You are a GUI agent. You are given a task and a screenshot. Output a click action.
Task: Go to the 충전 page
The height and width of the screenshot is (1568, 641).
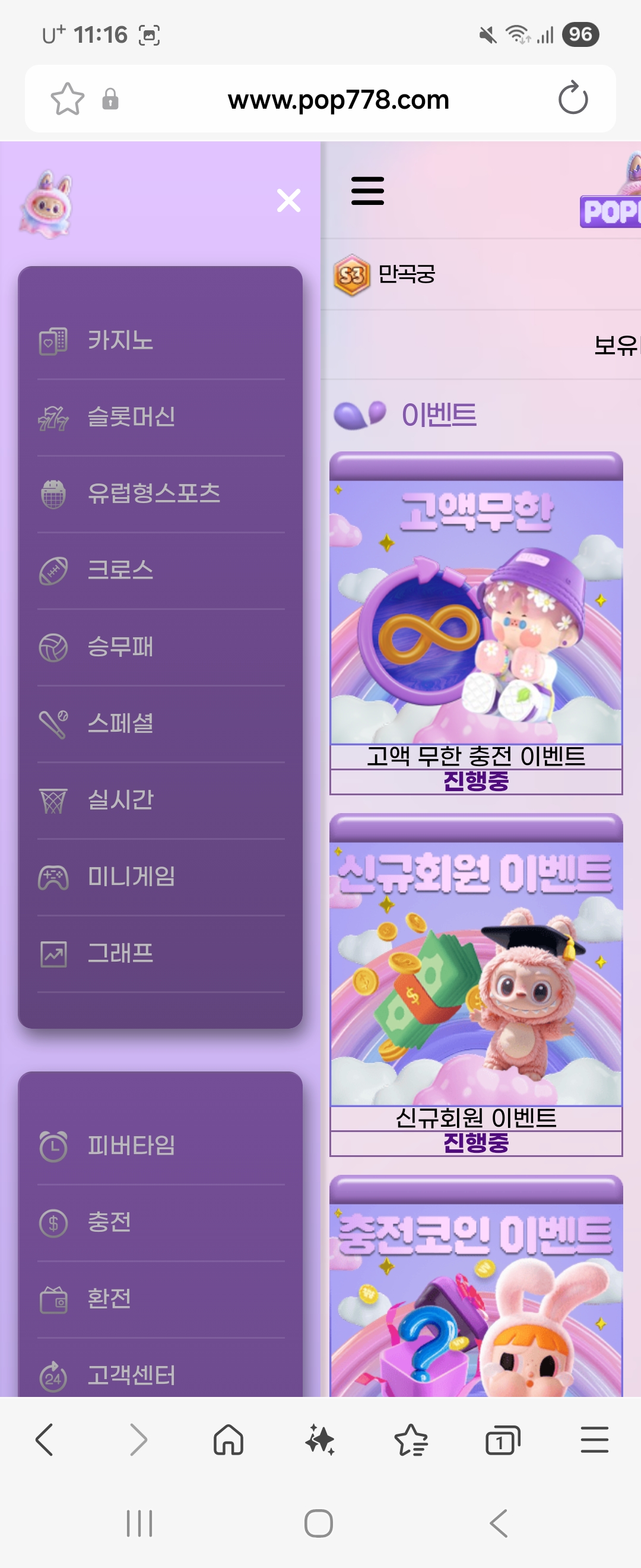pyautogui.click(x=109, y=1222)
